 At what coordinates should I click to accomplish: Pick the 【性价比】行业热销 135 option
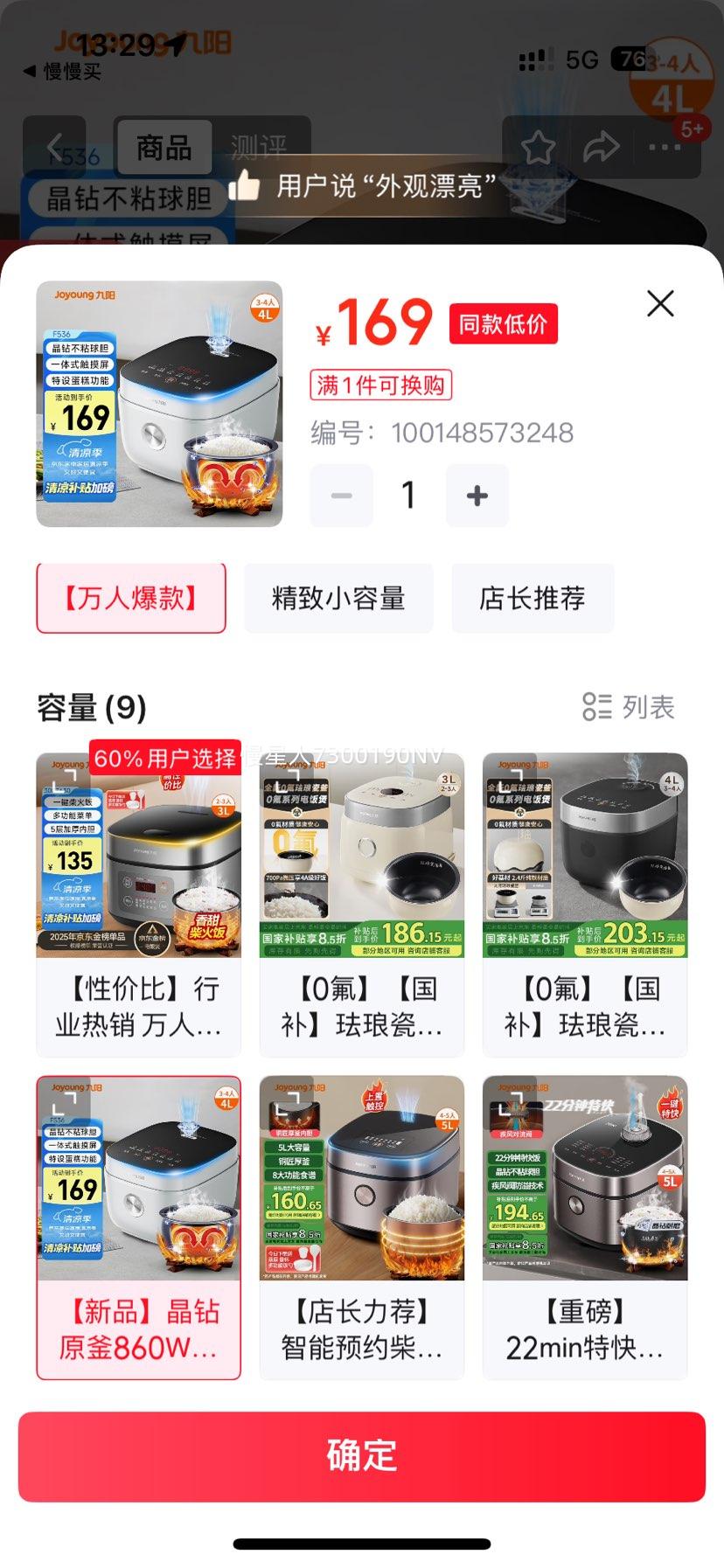pyautogui.click(x=138, y=905)
